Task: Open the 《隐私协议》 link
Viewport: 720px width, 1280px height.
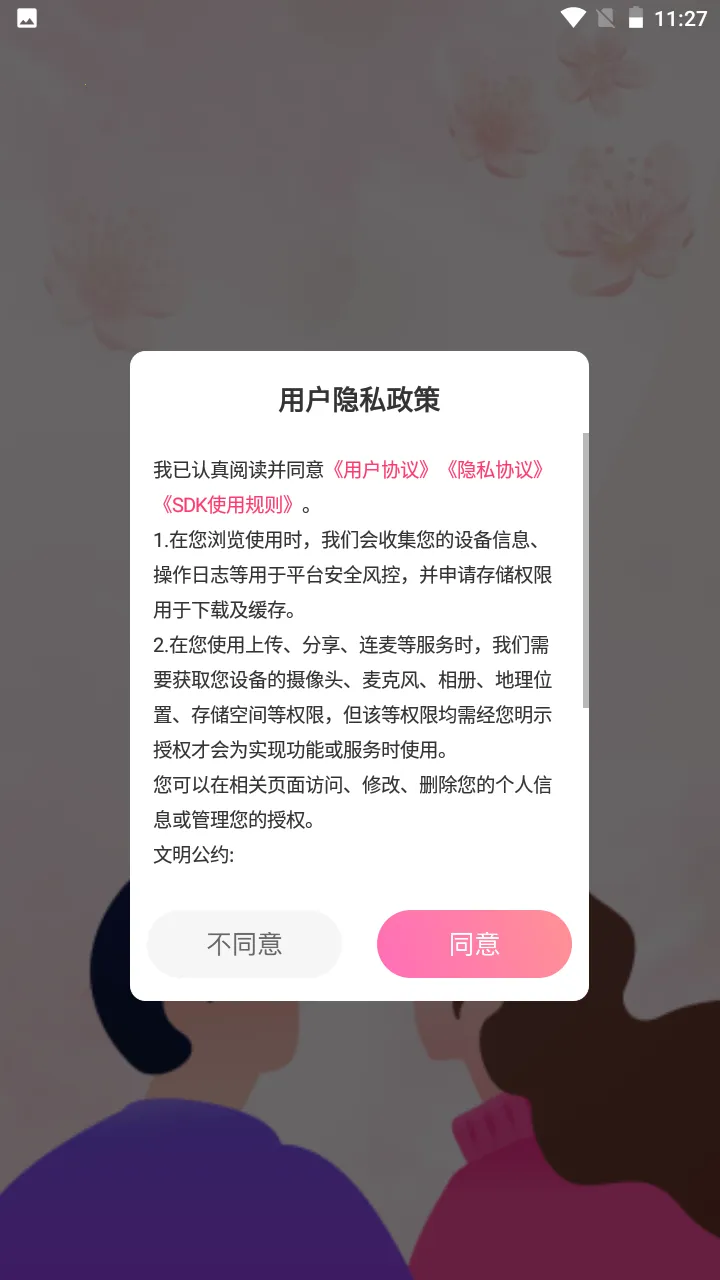Action: [495, 470]
